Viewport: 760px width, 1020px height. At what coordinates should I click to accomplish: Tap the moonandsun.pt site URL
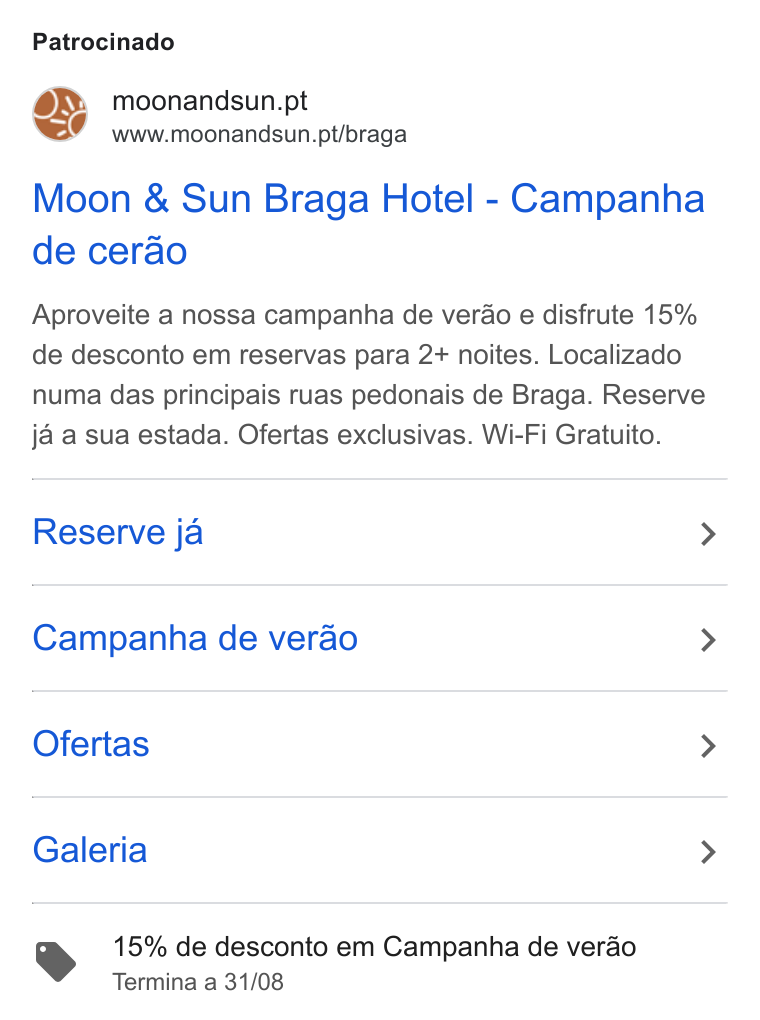click(259, 135)
